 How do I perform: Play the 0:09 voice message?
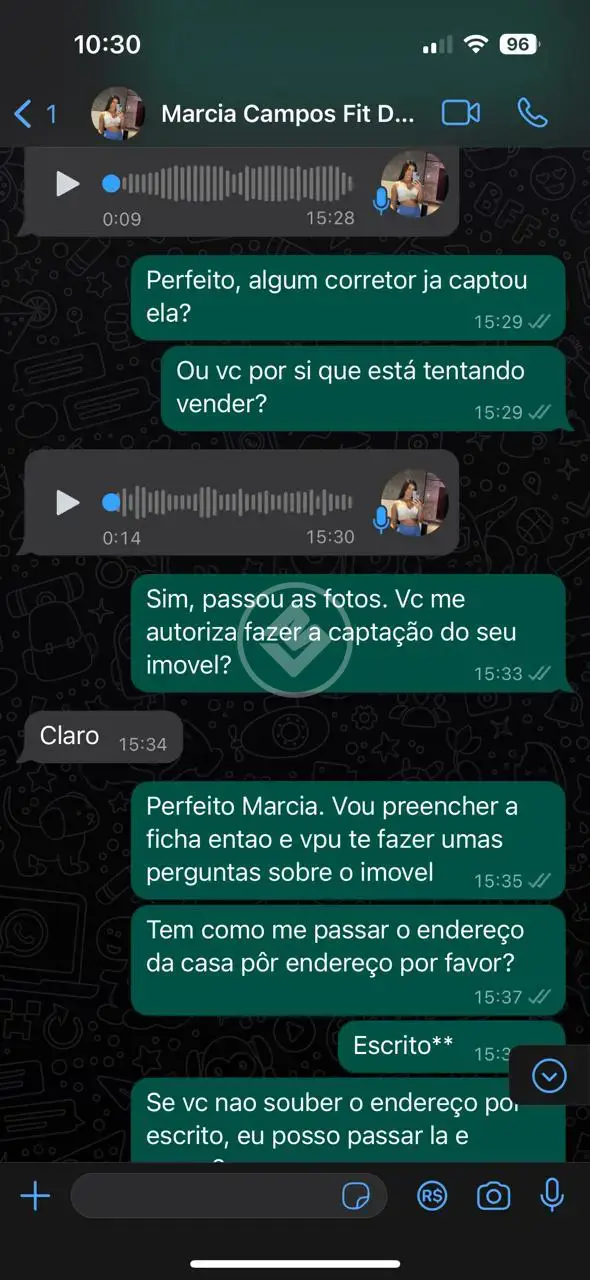point(67,184)
